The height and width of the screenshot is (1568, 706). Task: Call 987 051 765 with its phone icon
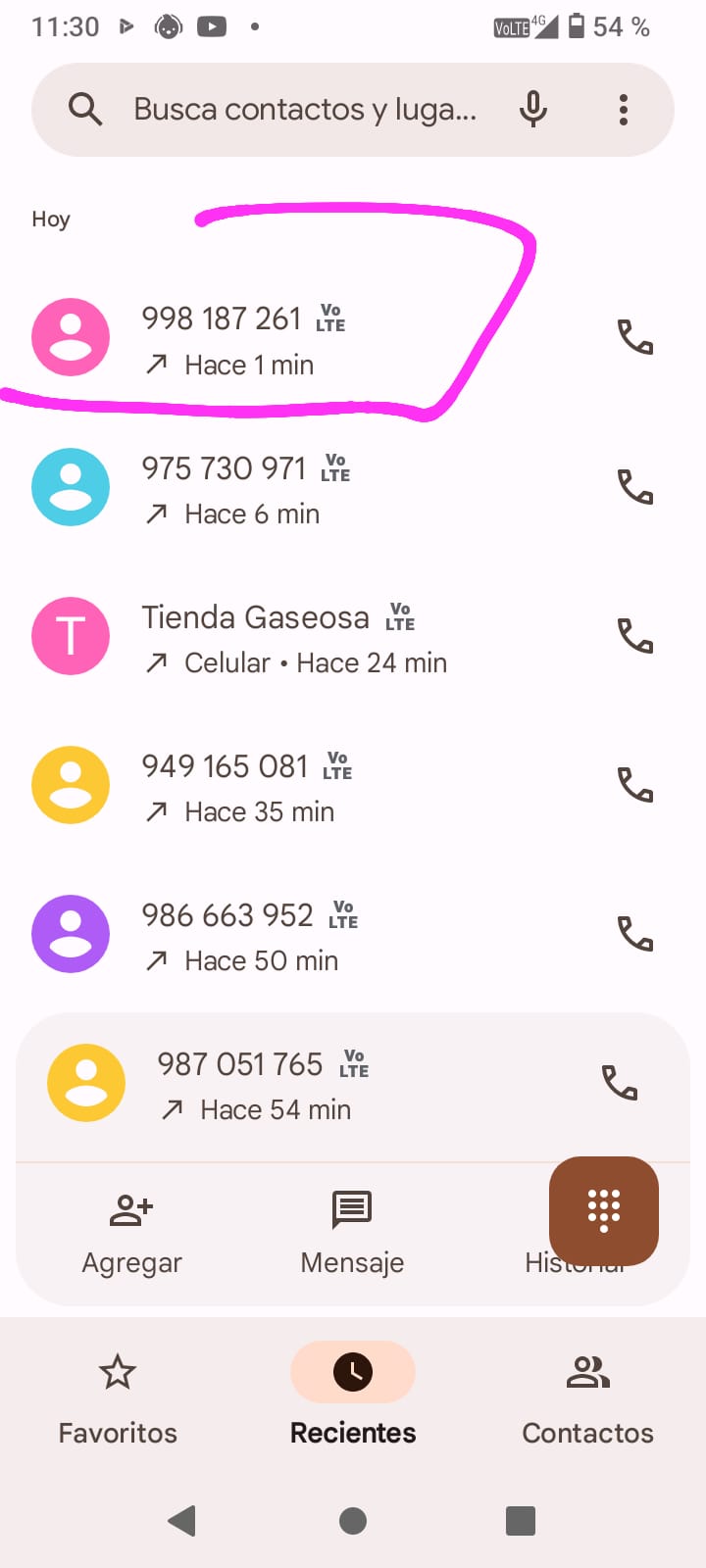(619, 1083)
